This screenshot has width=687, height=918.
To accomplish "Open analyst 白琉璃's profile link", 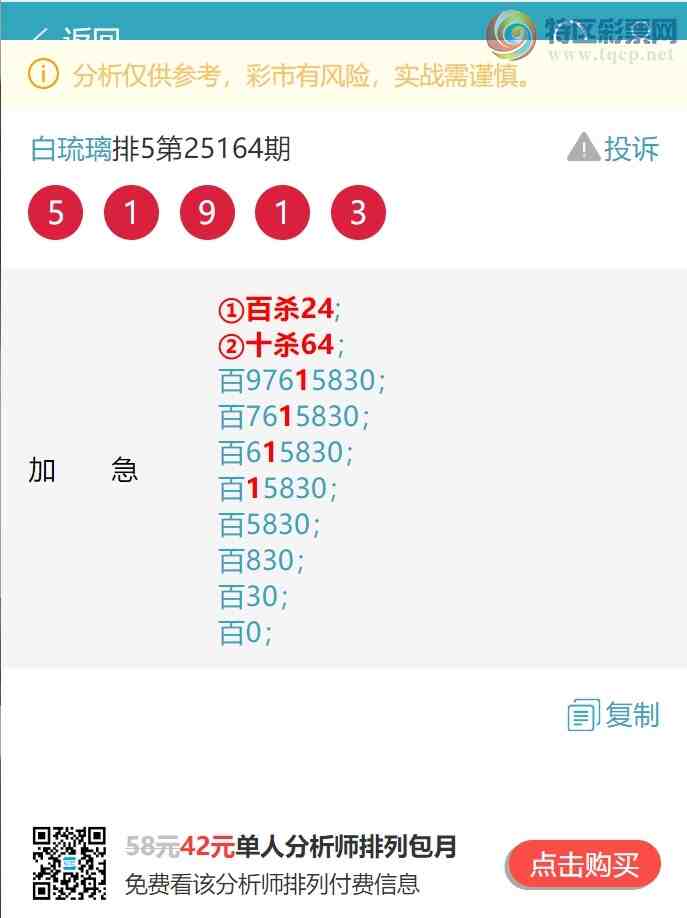I will click(71, 150).
